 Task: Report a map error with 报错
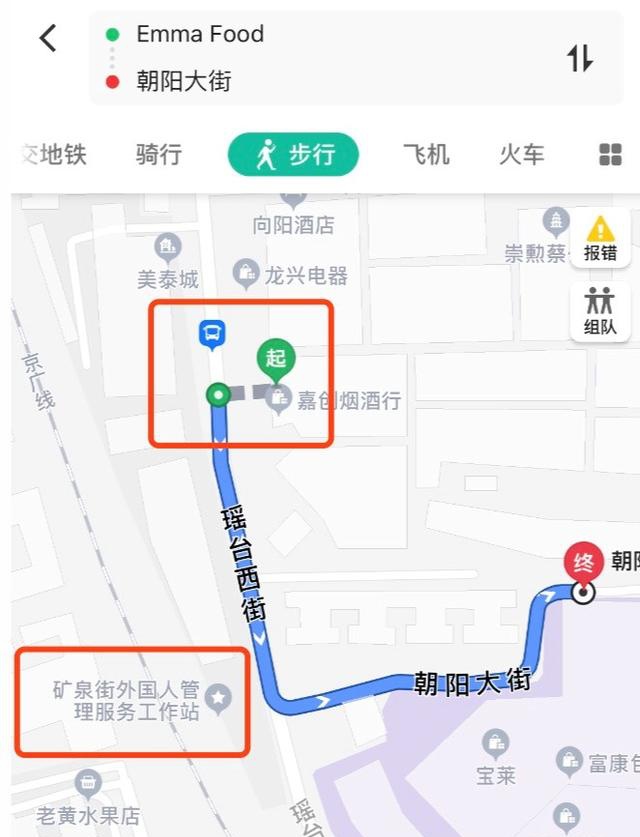(x=600, y=238)
